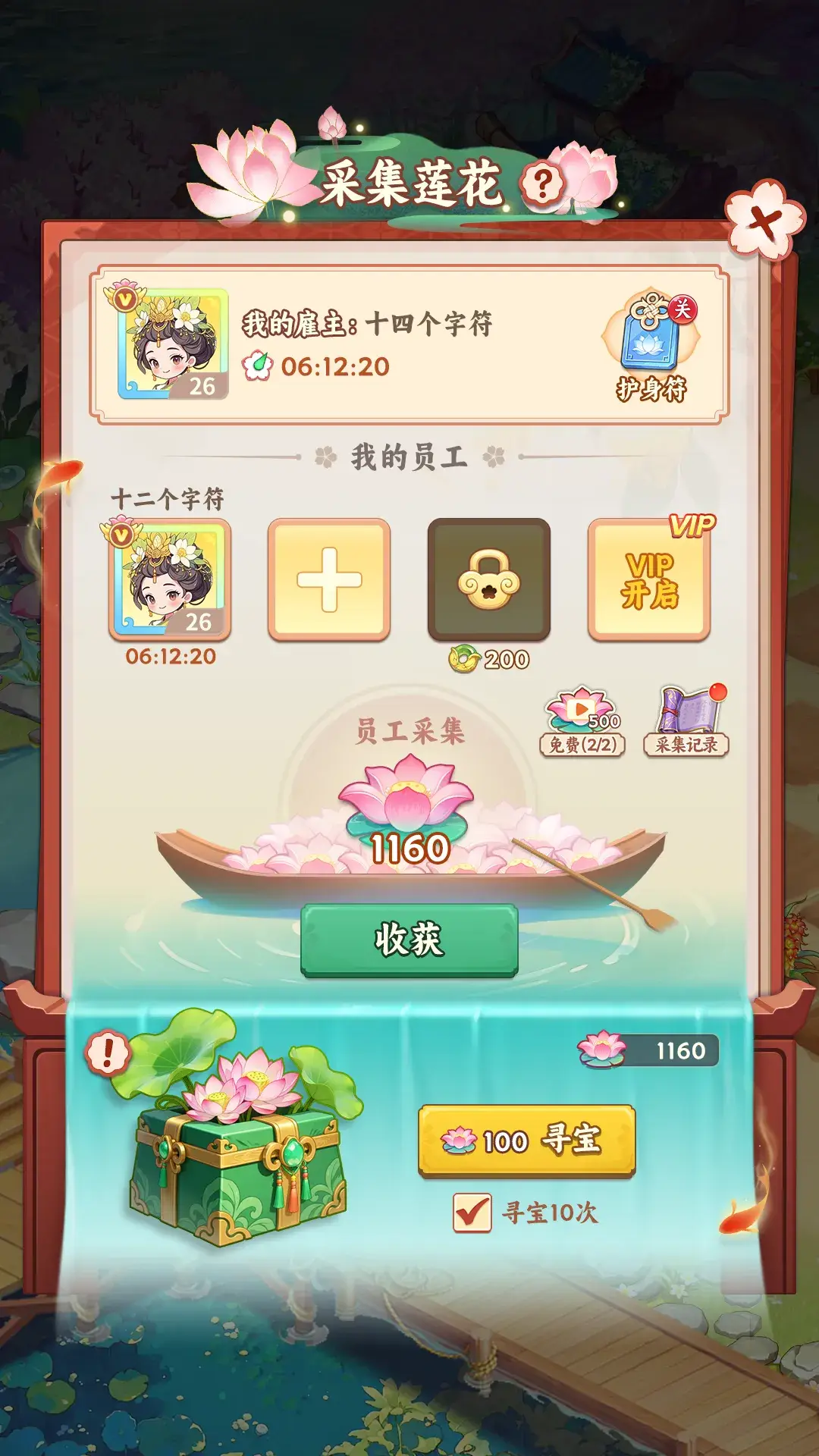Tap the VIP开启 slot

coord(649,579)
